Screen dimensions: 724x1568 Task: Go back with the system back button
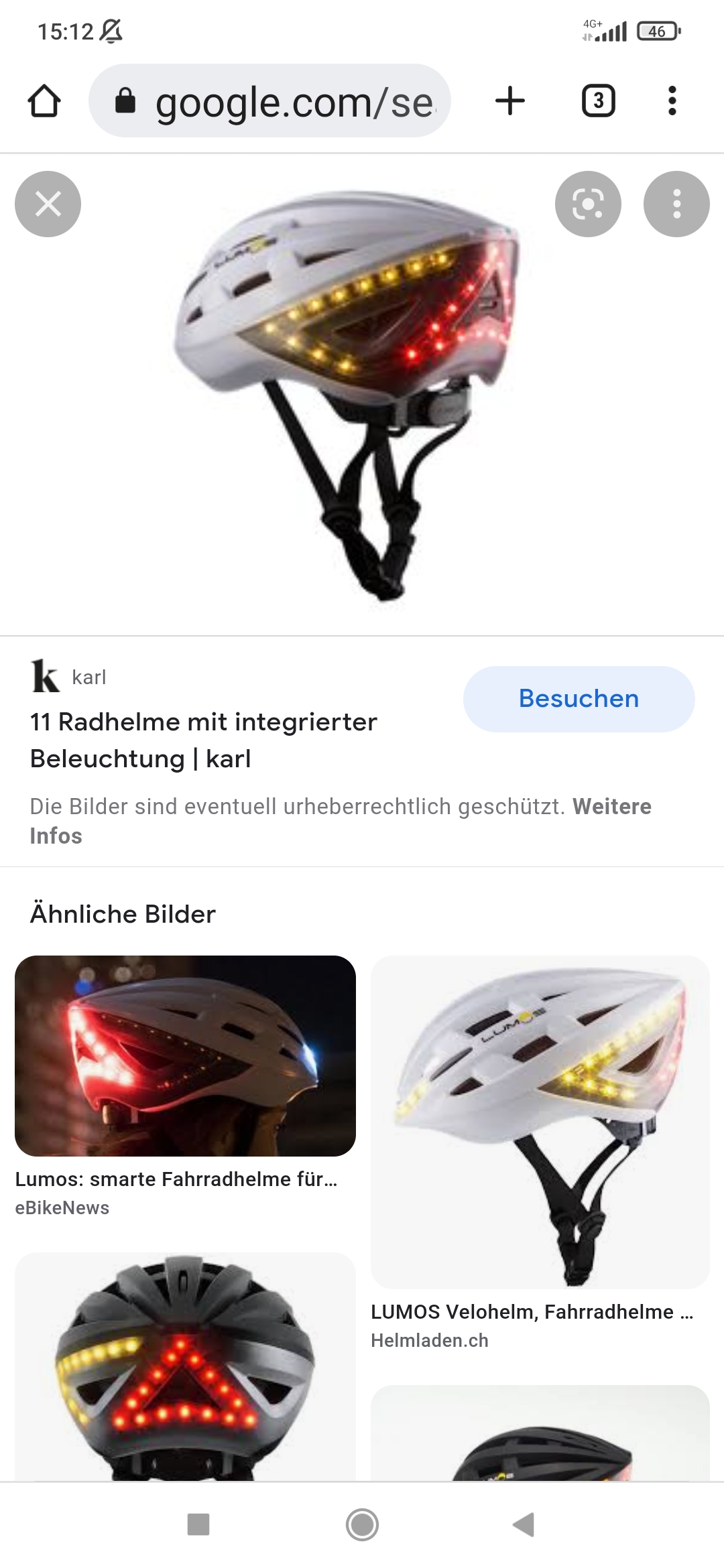click(524, 1524)
